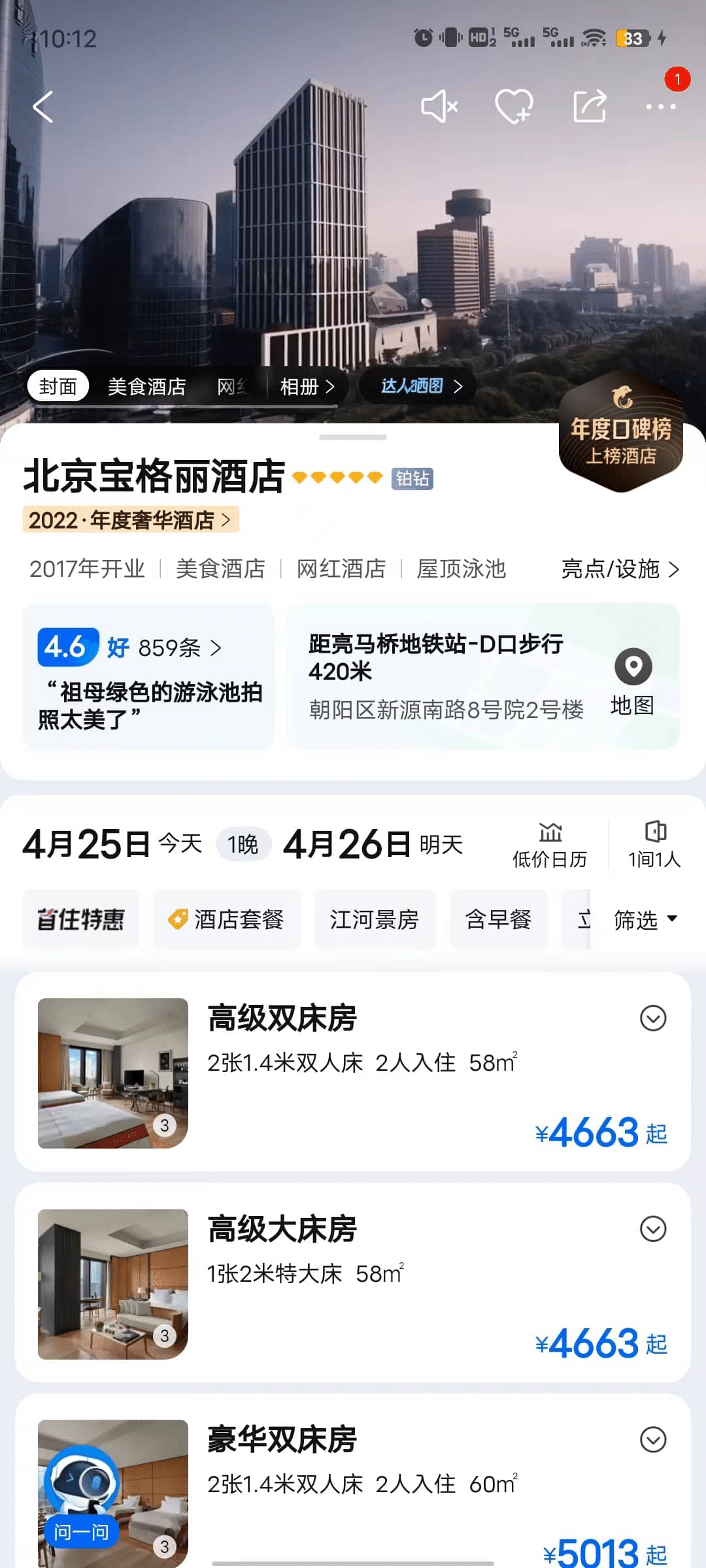The width and height of the screenshot is (706, 1568).
Task: Expand the 高级双床房 room options
Action: tap(652, 1018)
